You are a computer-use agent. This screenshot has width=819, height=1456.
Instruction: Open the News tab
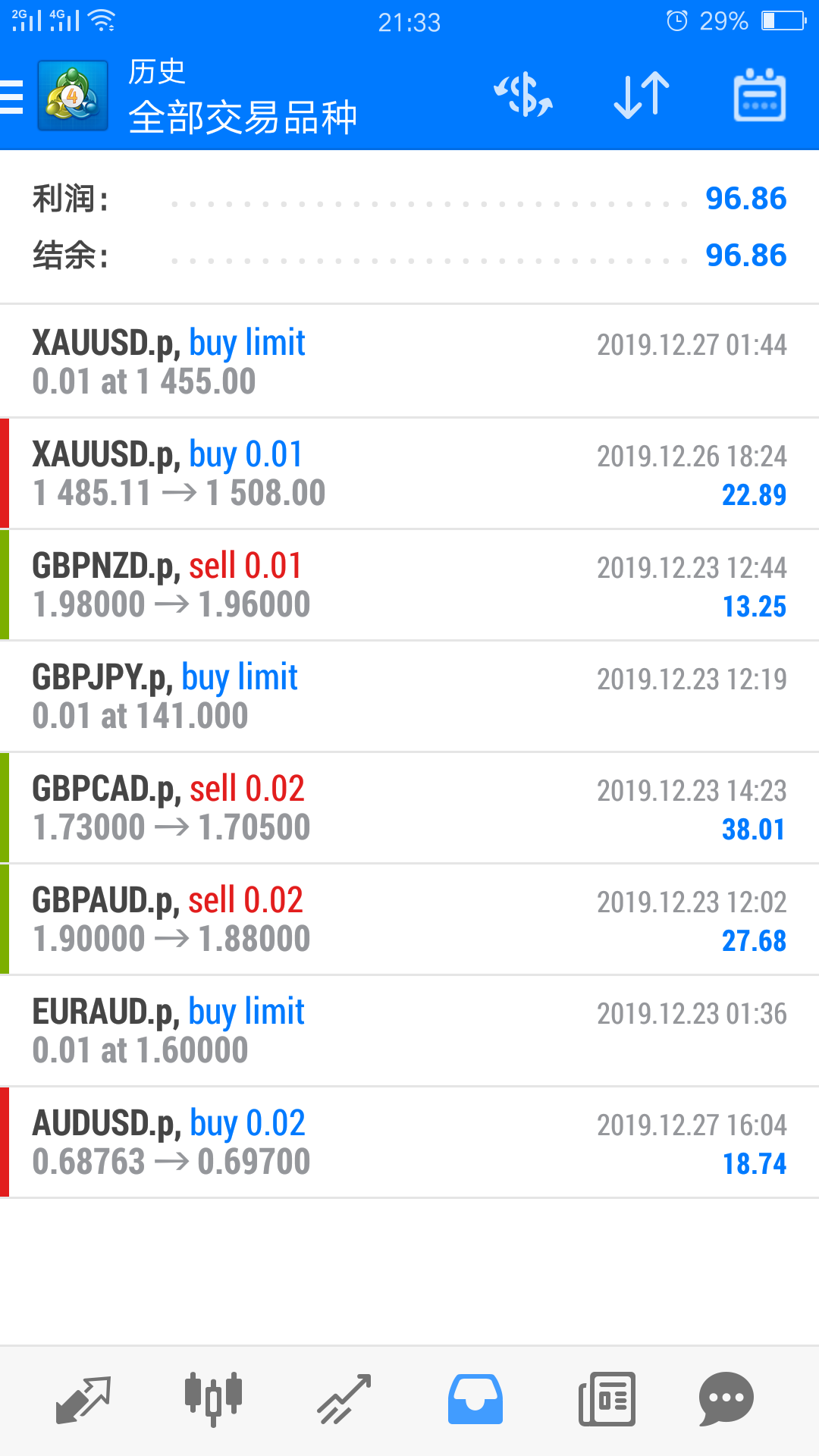coord(607,1399)
